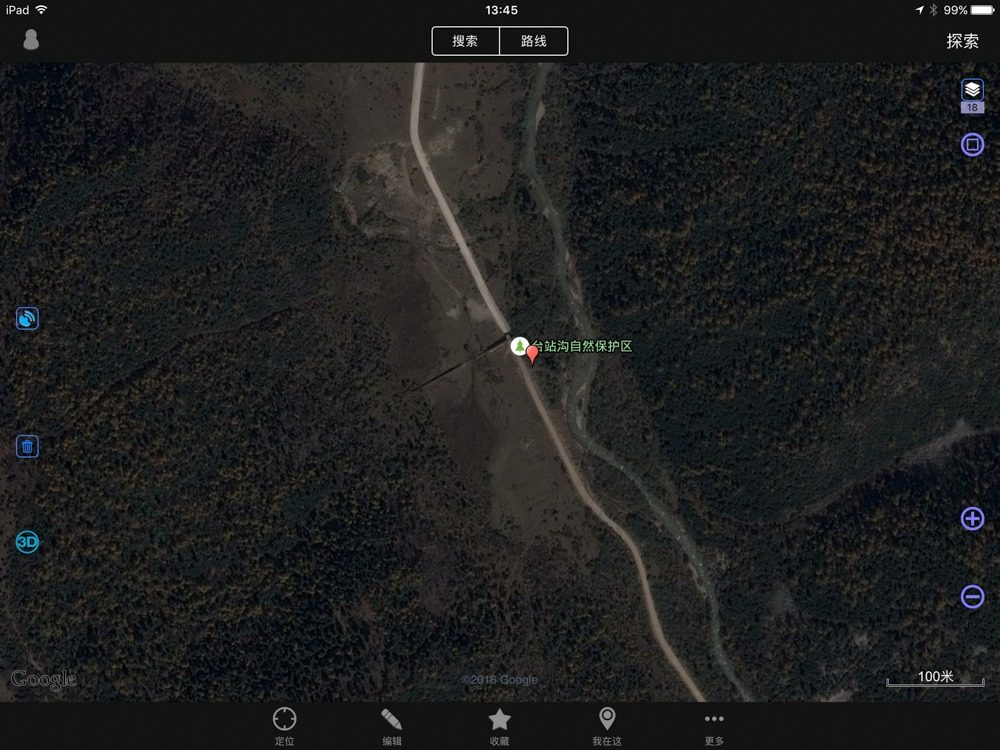
Task: Open 探索 in the top bar
Action: tap(962, 41)
